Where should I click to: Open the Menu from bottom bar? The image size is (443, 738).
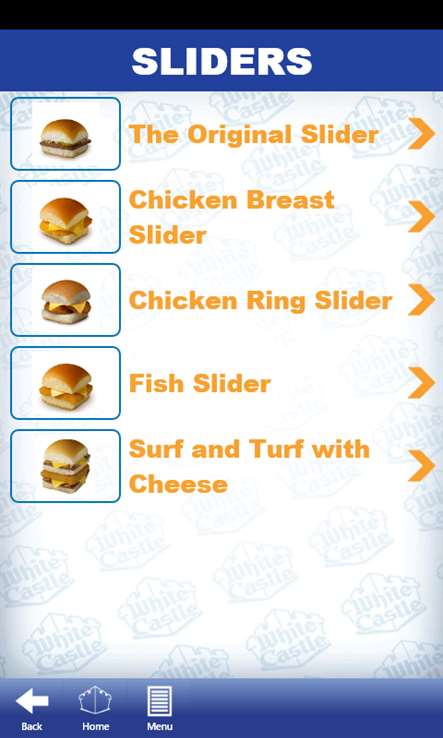pyautogui.click(x=159, y=707)
